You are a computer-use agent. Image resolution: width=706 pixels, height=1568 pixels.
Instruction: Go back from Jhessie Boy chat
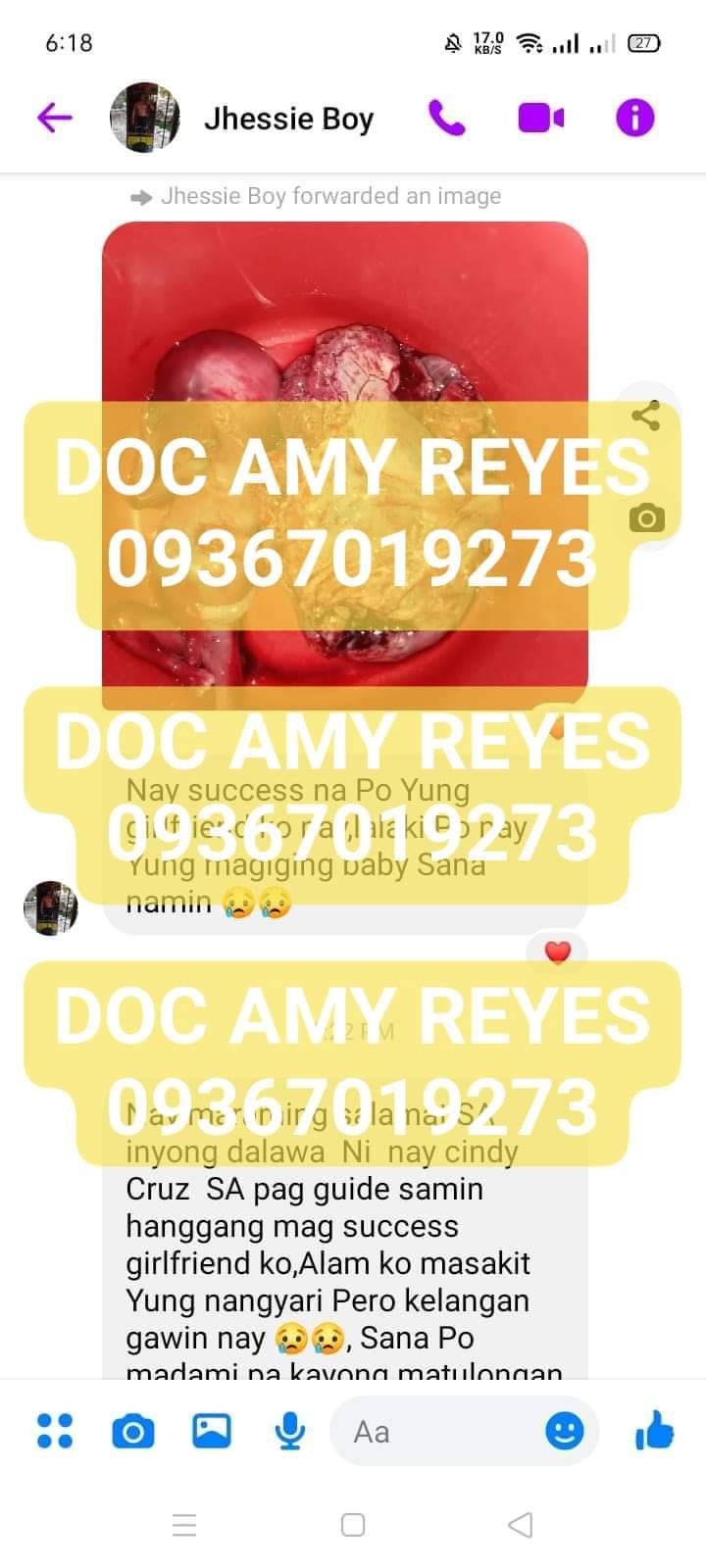[x=55, y=119]
